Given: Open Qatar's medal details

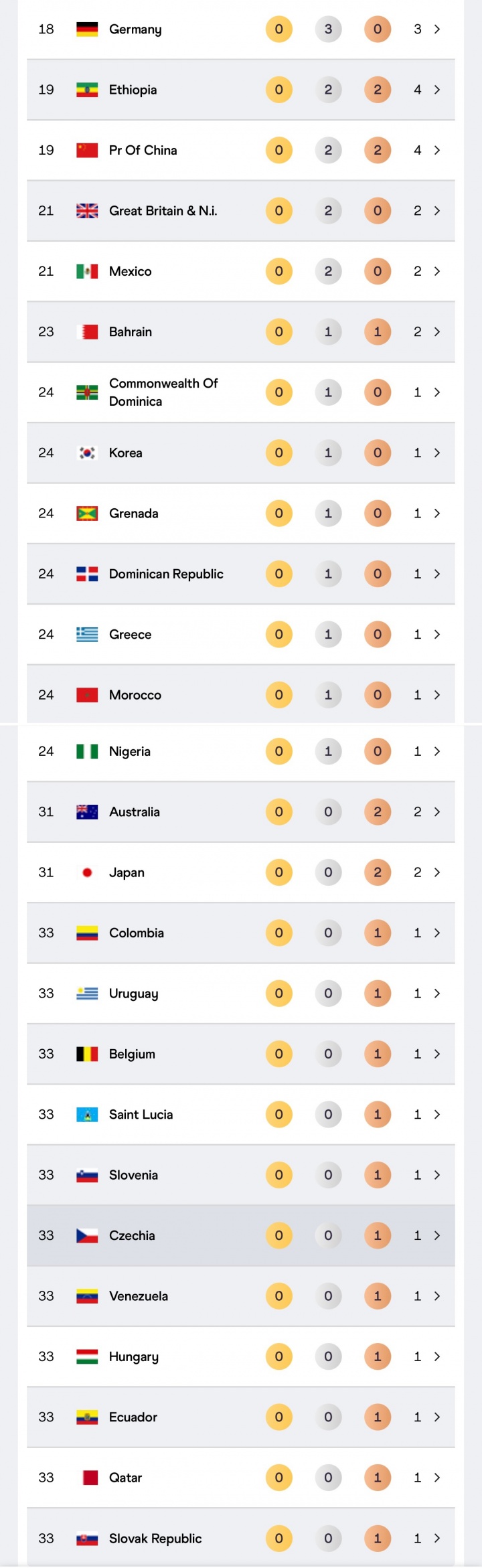Looking at the screenshot, I should click(437, 1478).
